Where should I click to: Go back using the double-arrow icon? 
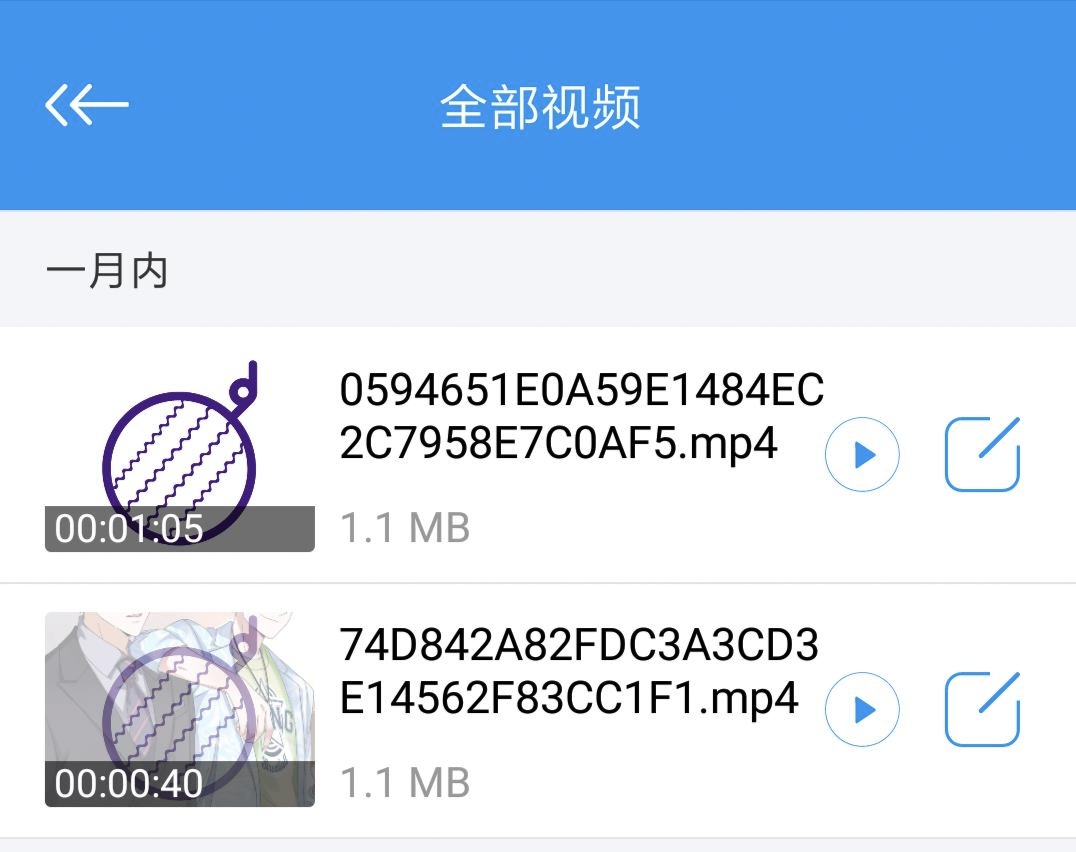[x=86, y=105]
